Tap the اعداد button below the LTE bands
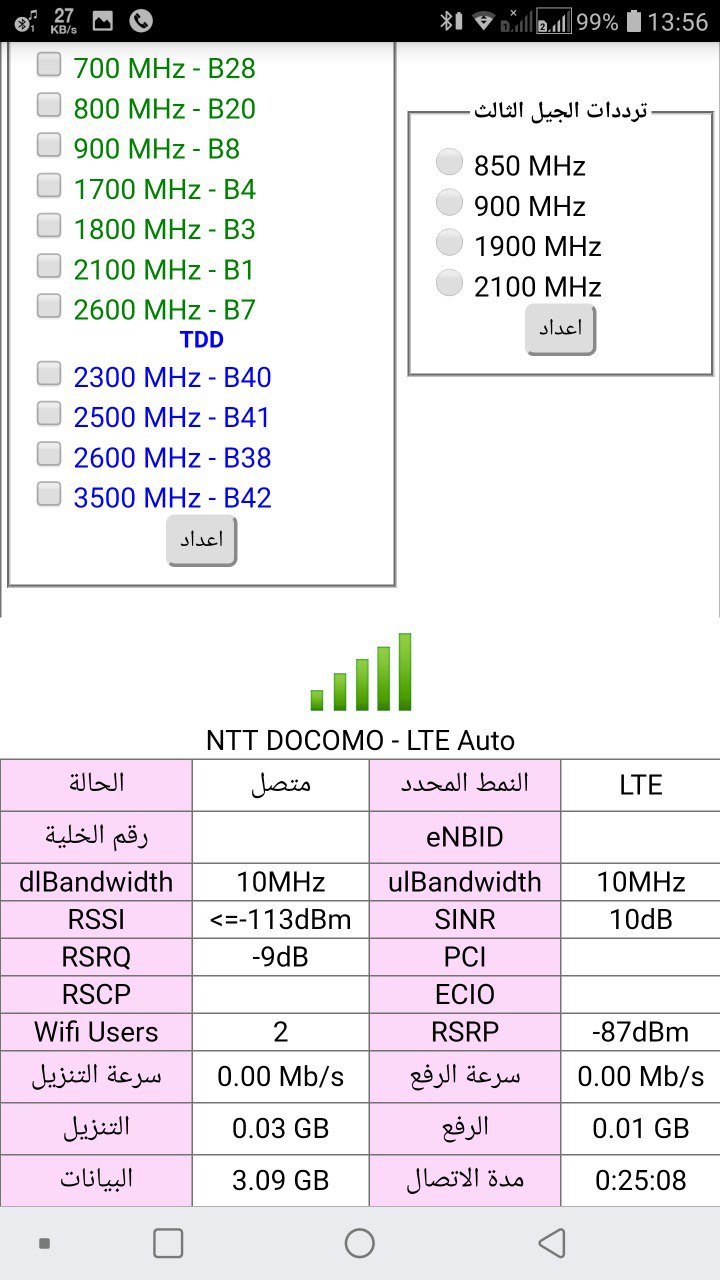Image resolution: width=720 pixels, height=1280 pixels. (201, 540)
